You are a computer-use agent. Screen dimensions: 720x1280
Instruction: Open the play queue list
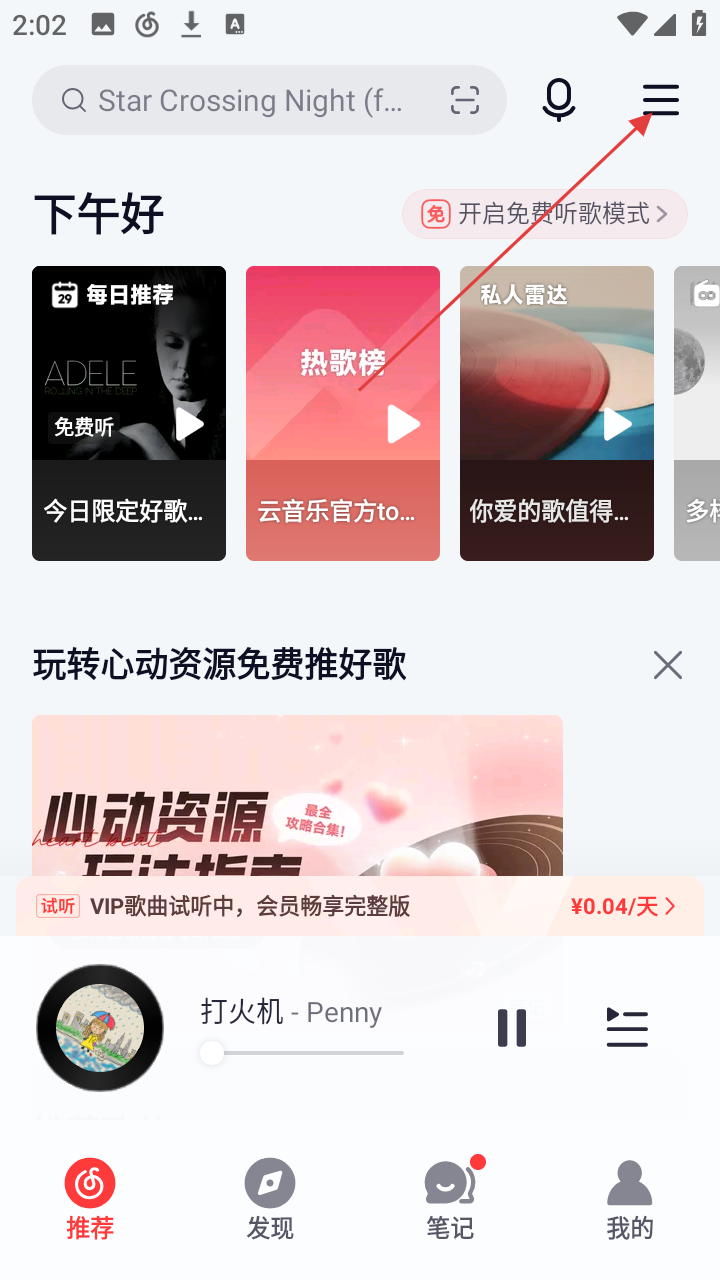pyautogui.click(x=627, y=1028)
